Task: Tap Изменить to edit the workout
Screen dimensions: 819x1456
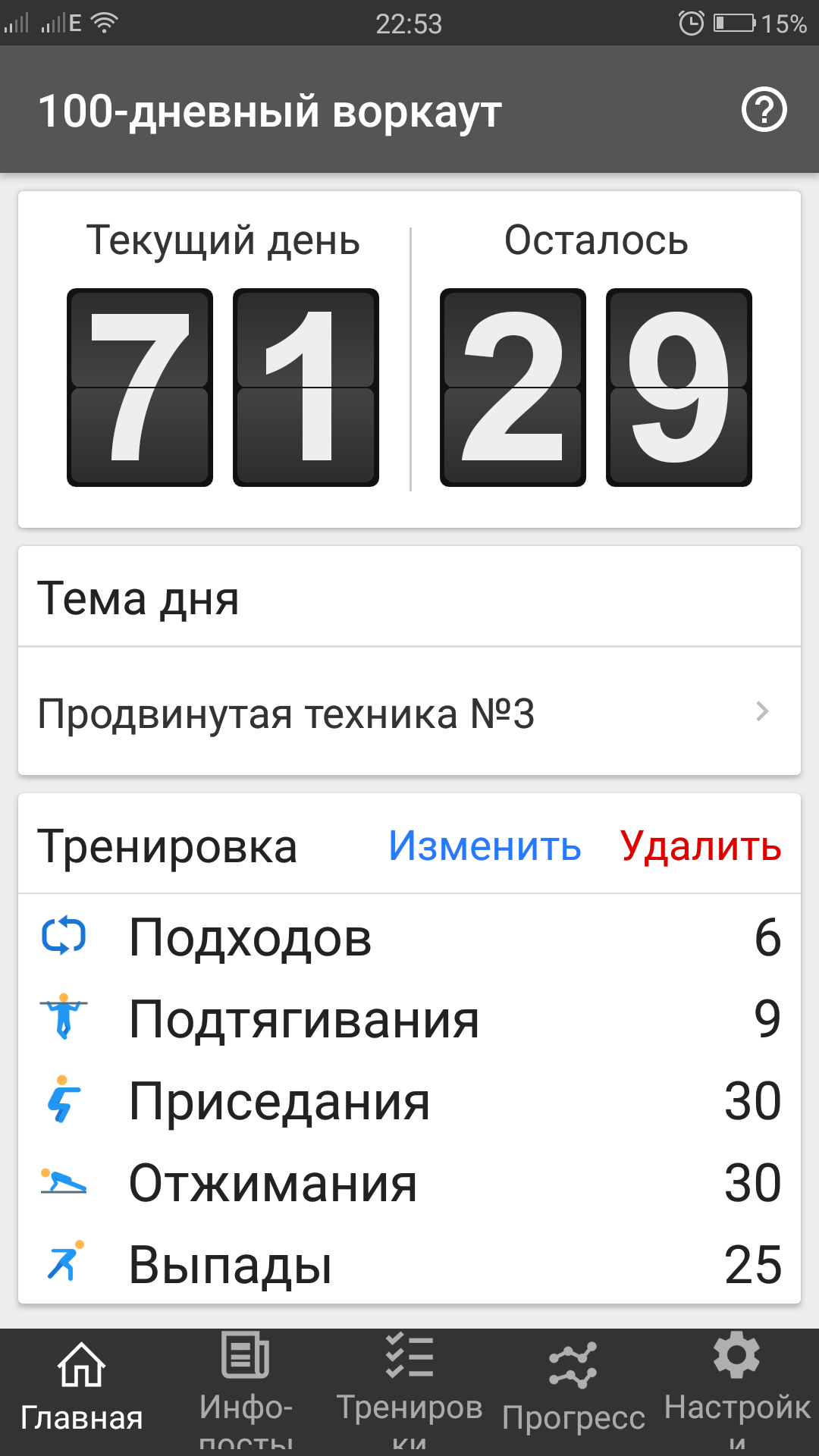Action: point(485,846)
